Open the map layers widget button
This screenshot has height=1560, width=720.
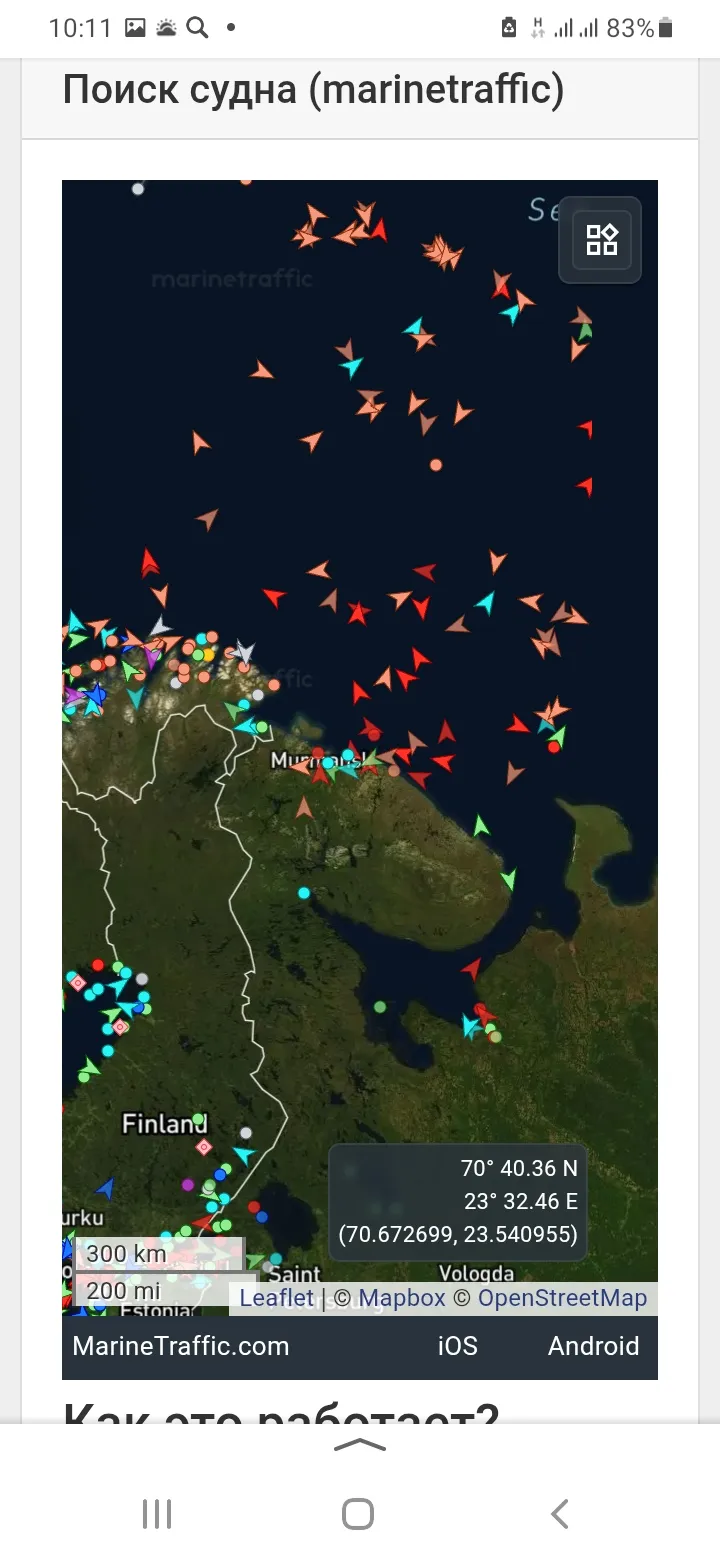click(x=601, y=240)
